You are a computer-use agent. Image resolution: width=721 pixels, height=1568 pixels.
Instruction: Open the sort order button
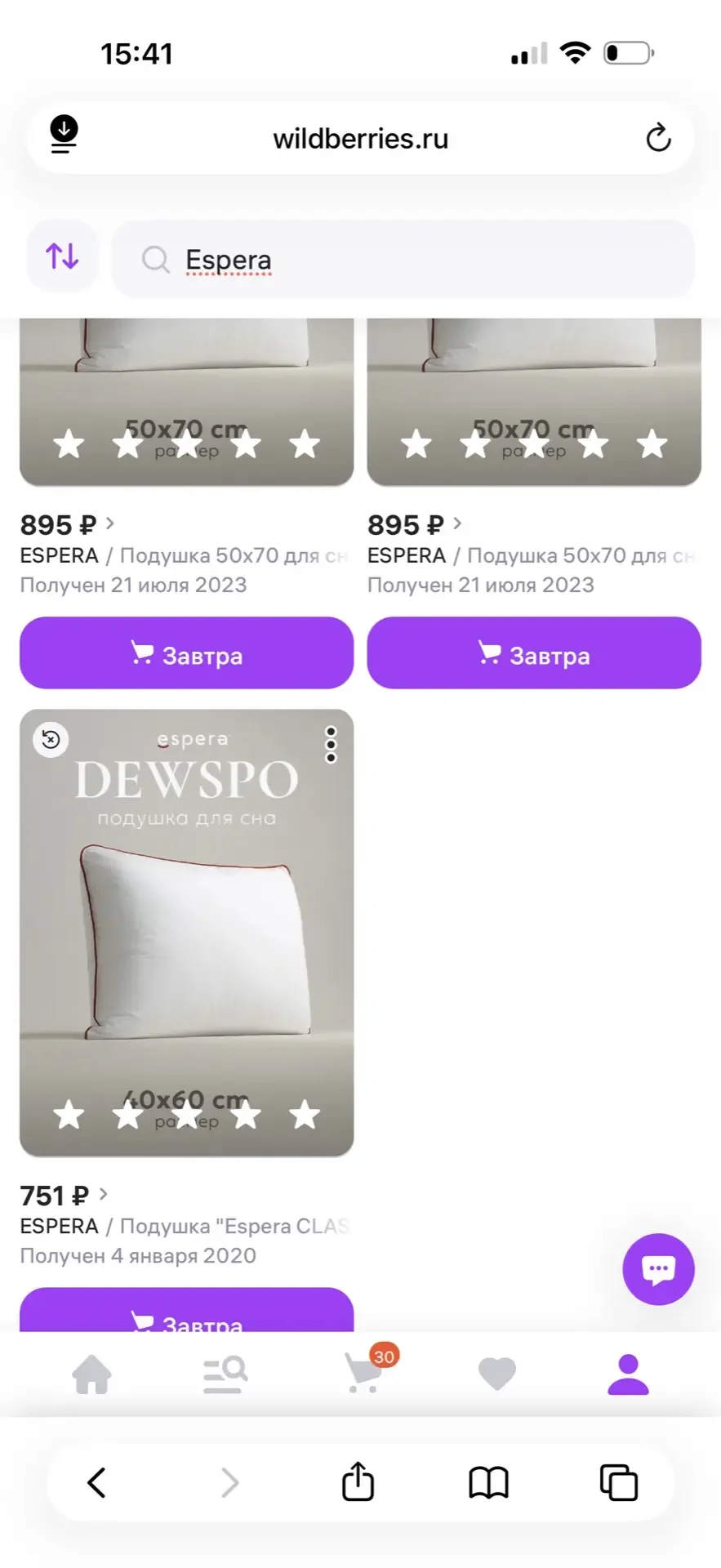62,256
